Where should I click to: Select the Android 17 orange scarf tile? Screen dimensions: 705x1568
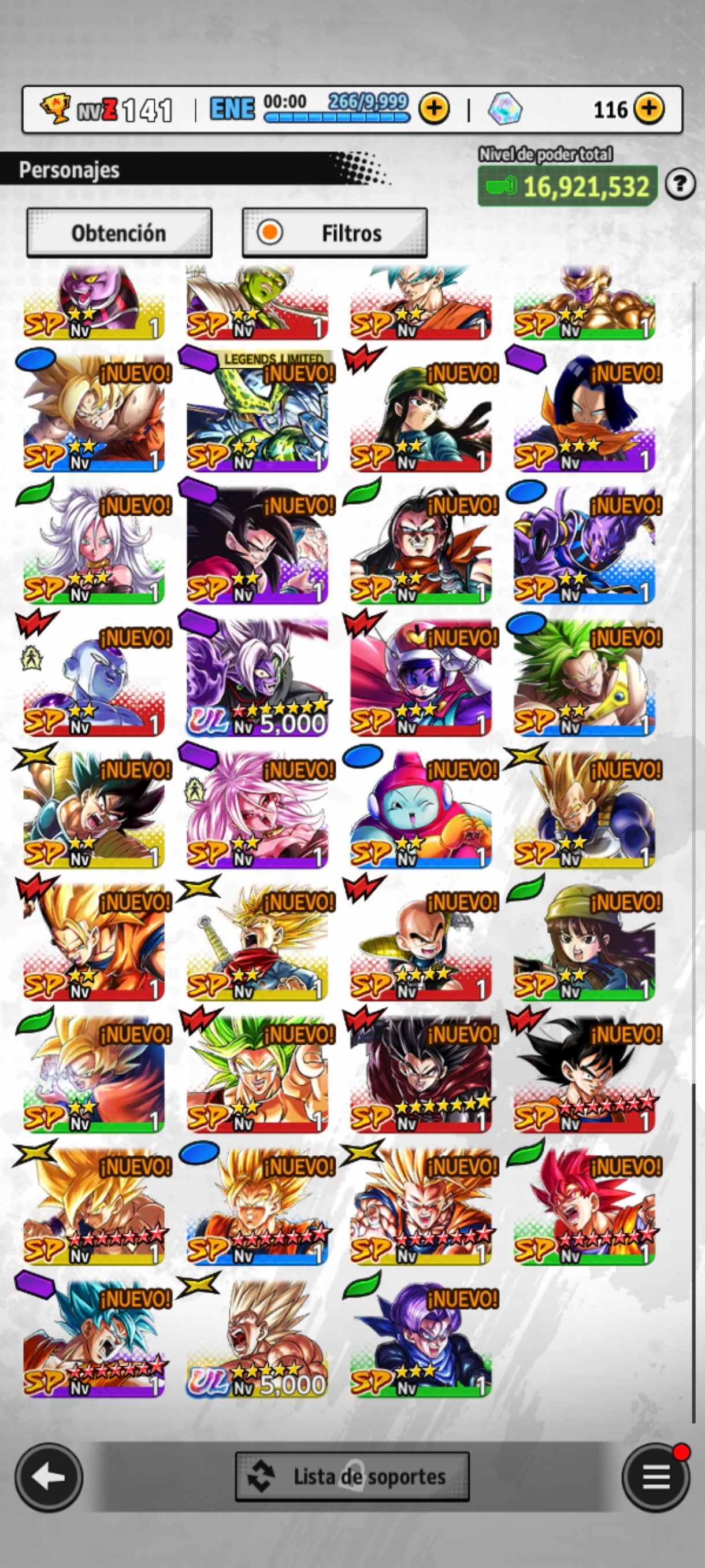point(584,412)
